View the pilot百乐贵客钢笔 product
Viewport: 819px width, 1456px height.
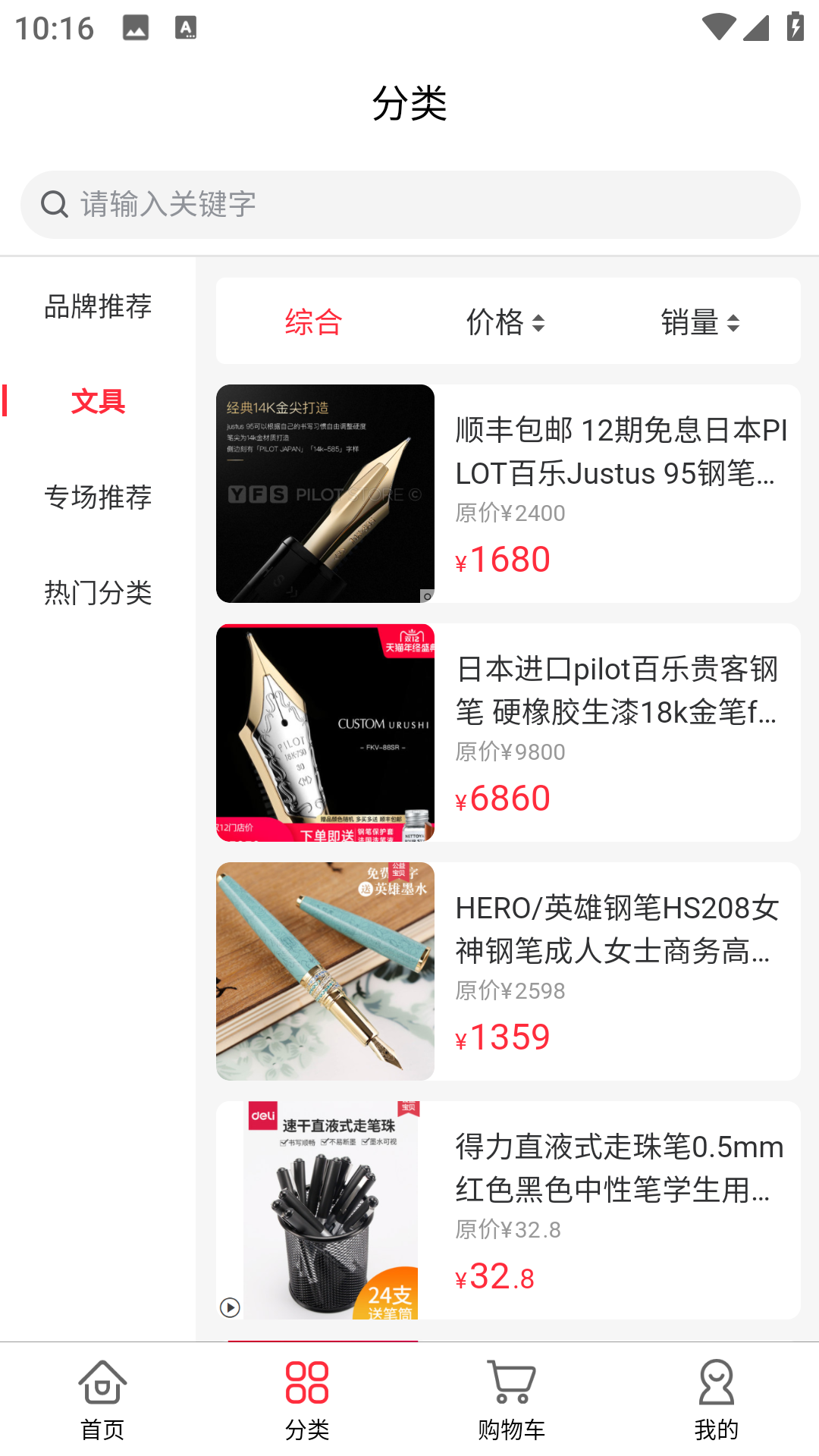(508, 733)
